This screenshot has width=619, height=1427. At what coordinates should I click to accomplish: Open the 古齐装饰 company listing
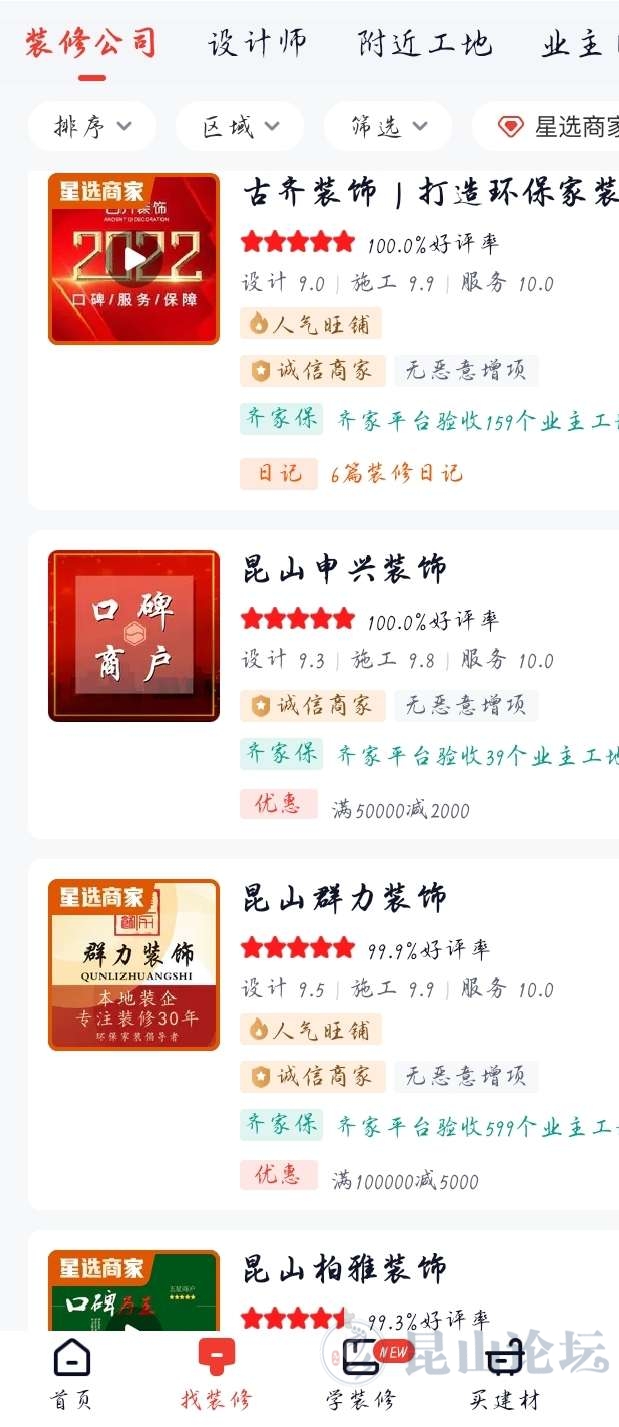pyautogui.click(x=430, y=193)
